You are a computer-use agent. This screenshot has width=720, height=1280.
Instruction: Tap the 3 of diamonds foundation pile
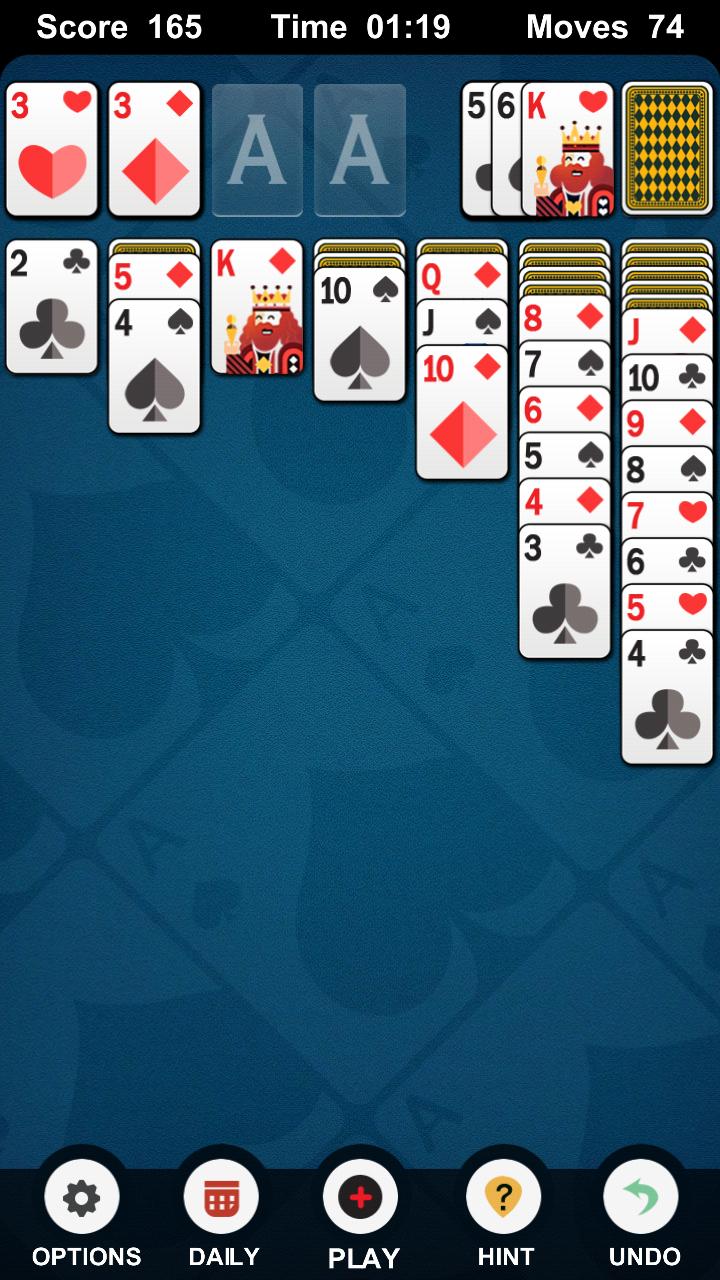pyautogui.click(x=154, y=149)
